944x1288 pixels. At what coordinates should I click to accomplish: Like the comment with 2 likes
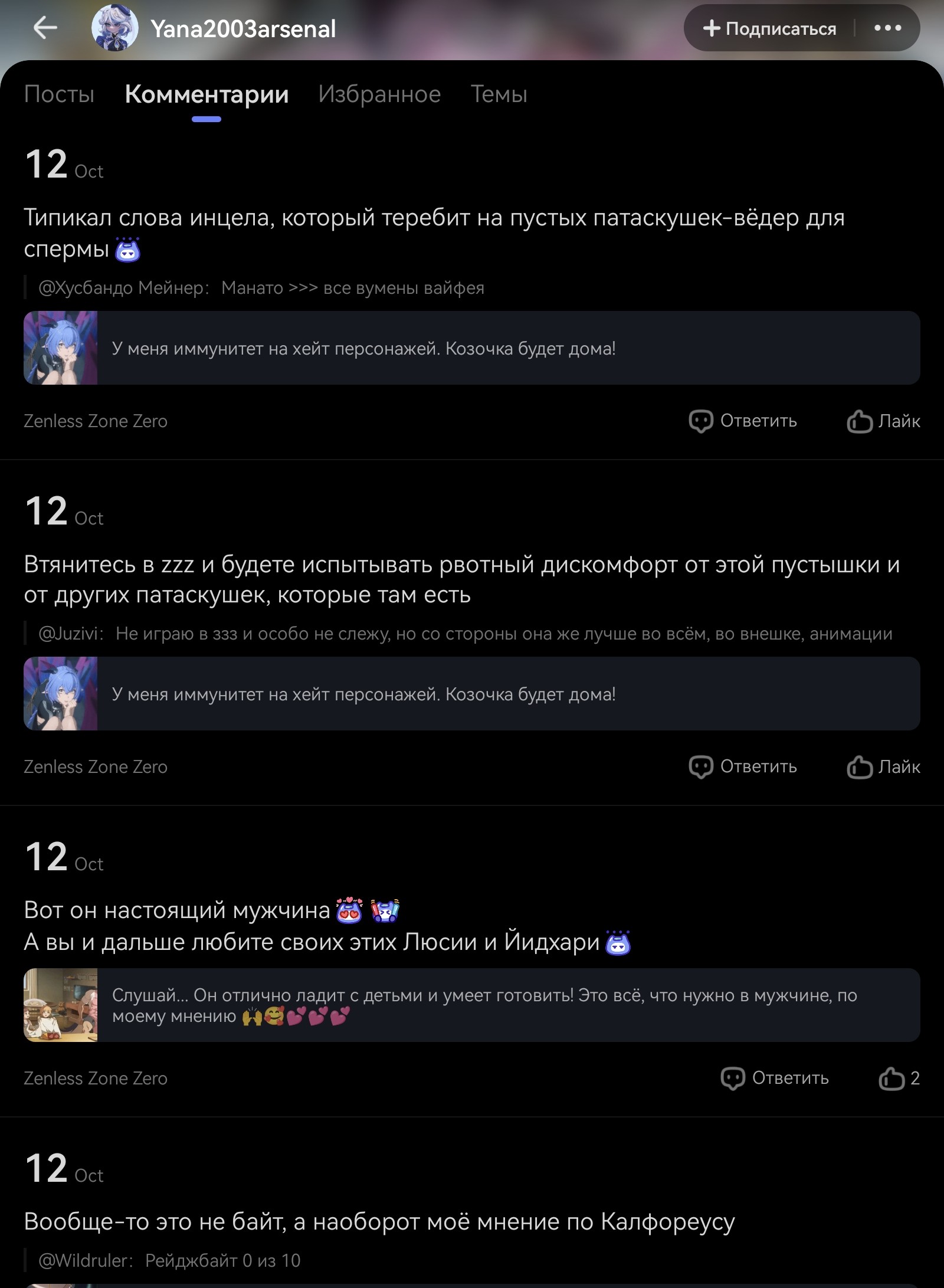coord(899,1079)
